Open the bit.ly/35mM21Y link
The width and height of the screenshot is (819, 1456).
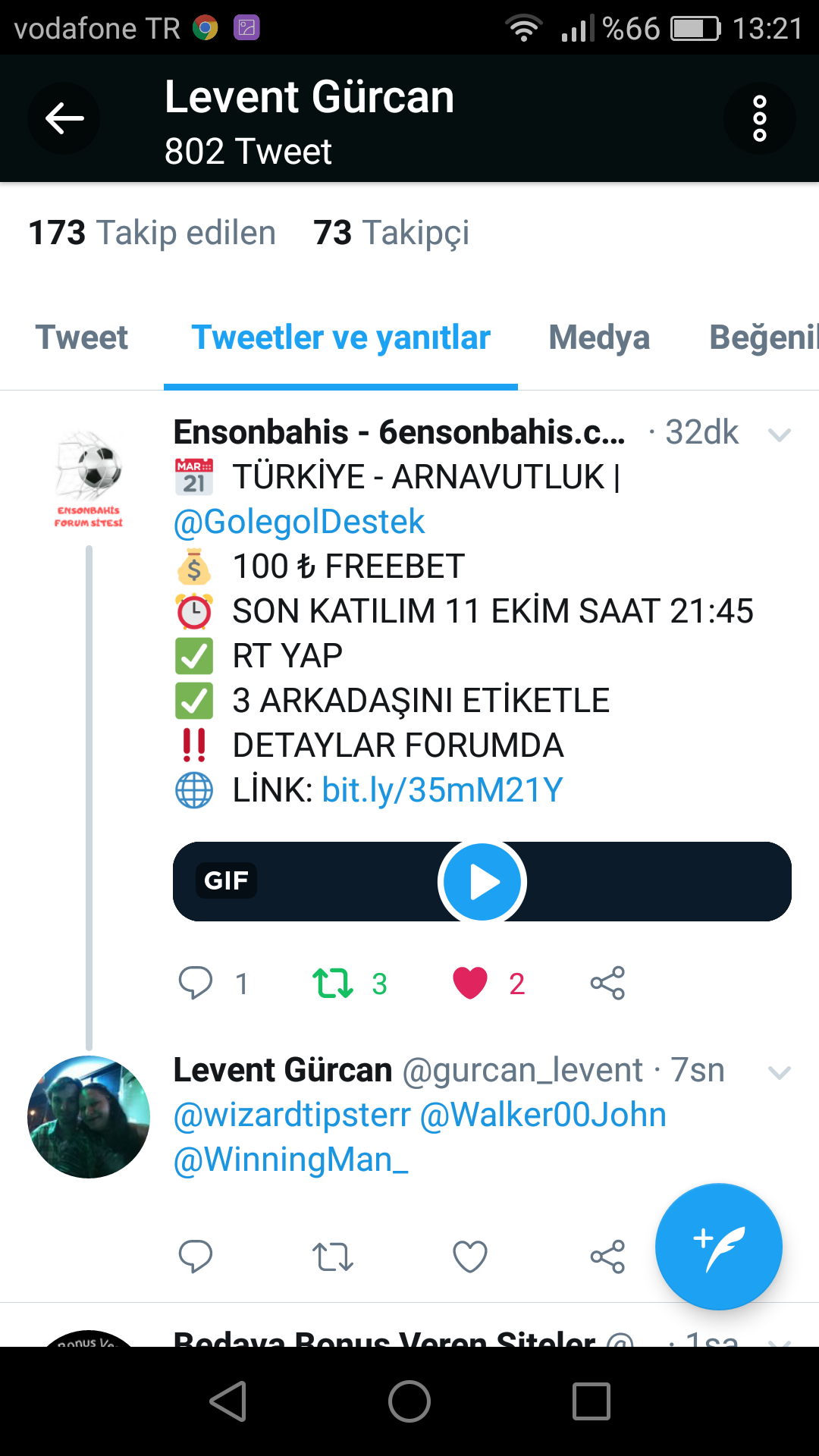pyautogui.click(x=442, y=790)
